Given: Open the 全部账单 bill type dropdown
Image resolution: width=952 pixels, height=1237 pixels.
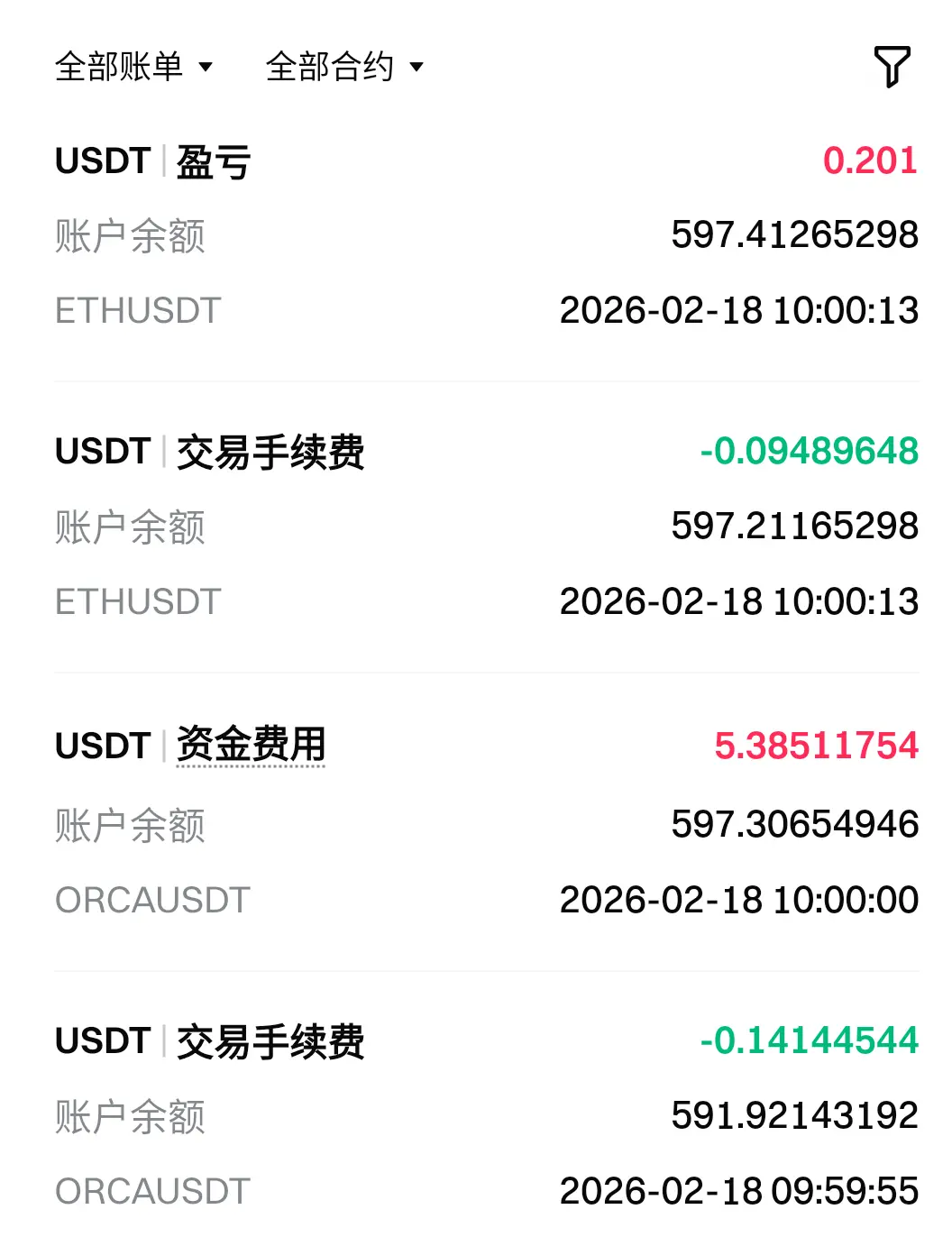Looking at the screenshot, I should pos(133,67).
